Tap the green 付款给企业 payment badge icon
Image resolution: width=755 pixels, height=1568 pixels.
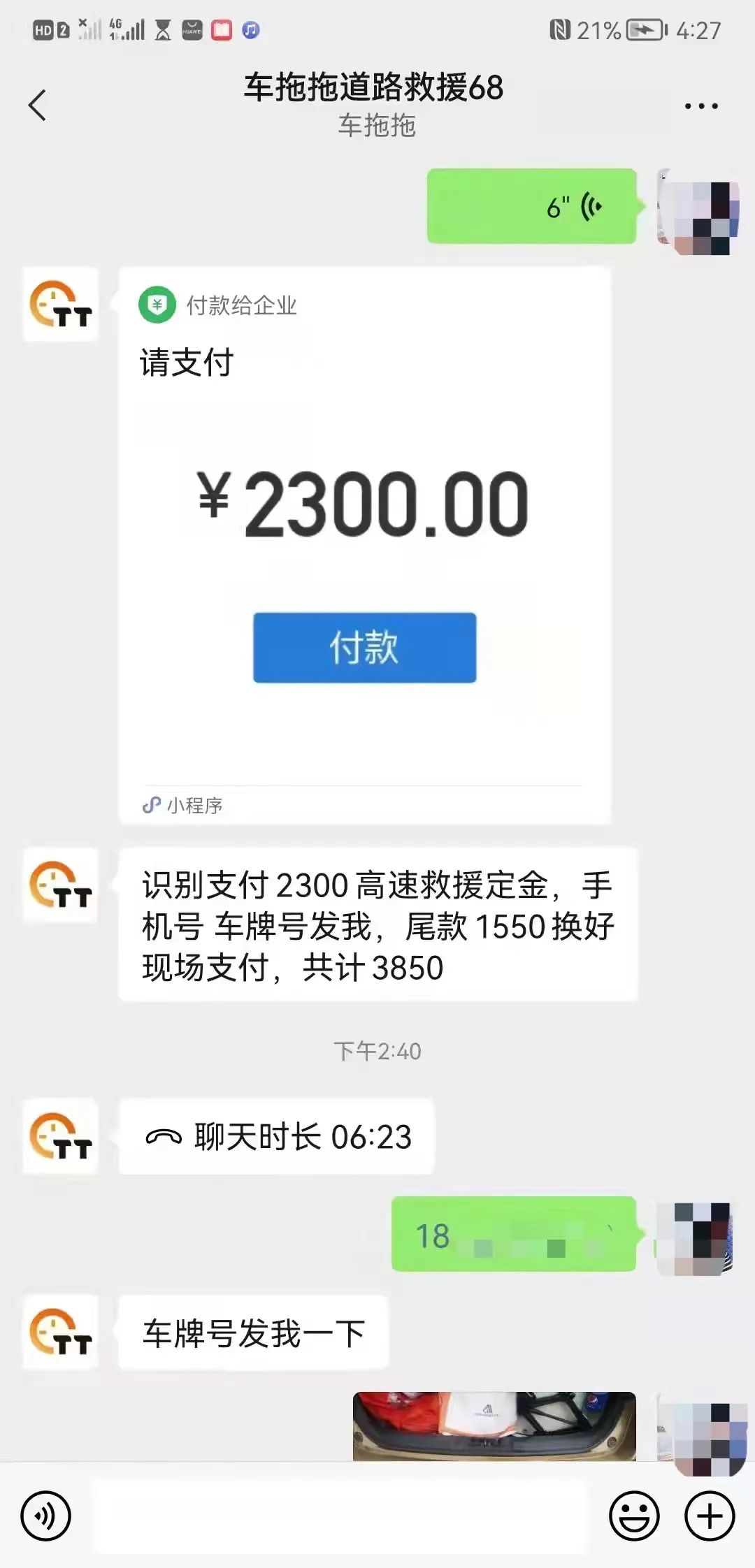(157, 304)
